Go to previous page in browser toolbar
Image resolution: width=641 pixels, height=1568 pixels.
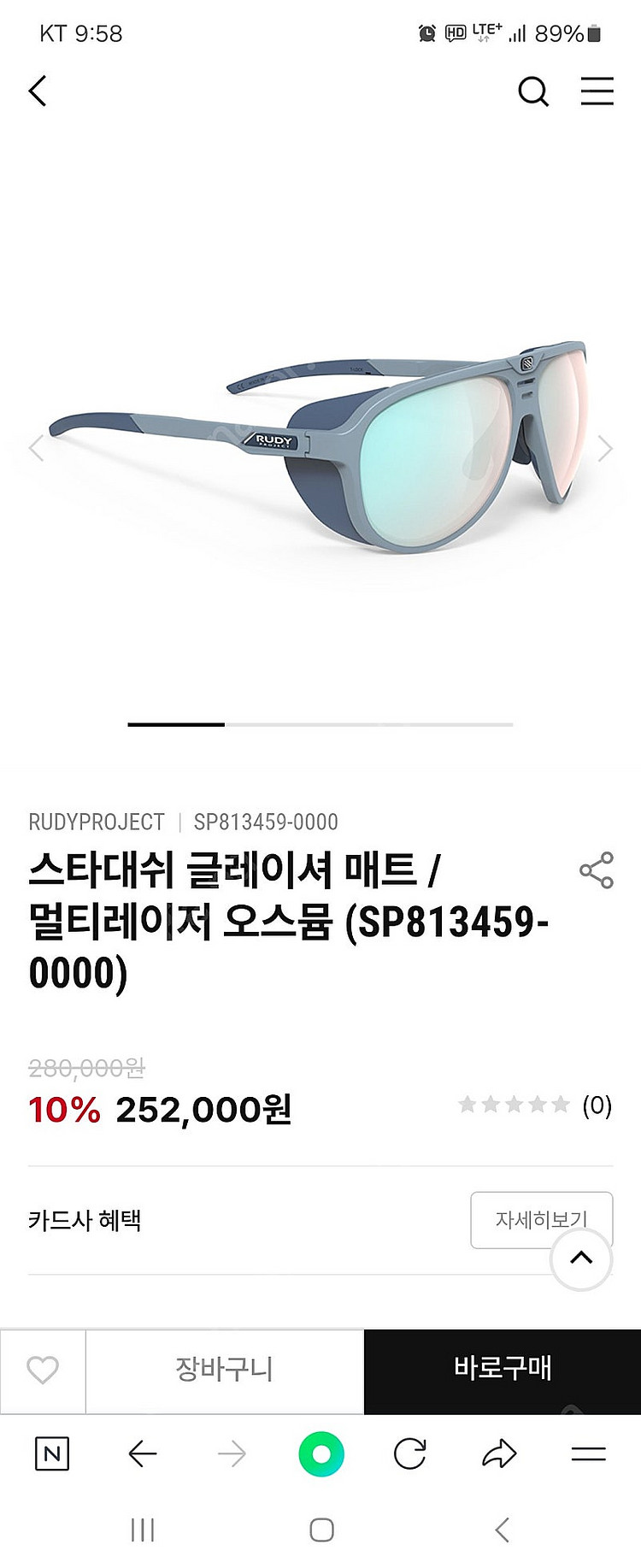[142, 1453]
